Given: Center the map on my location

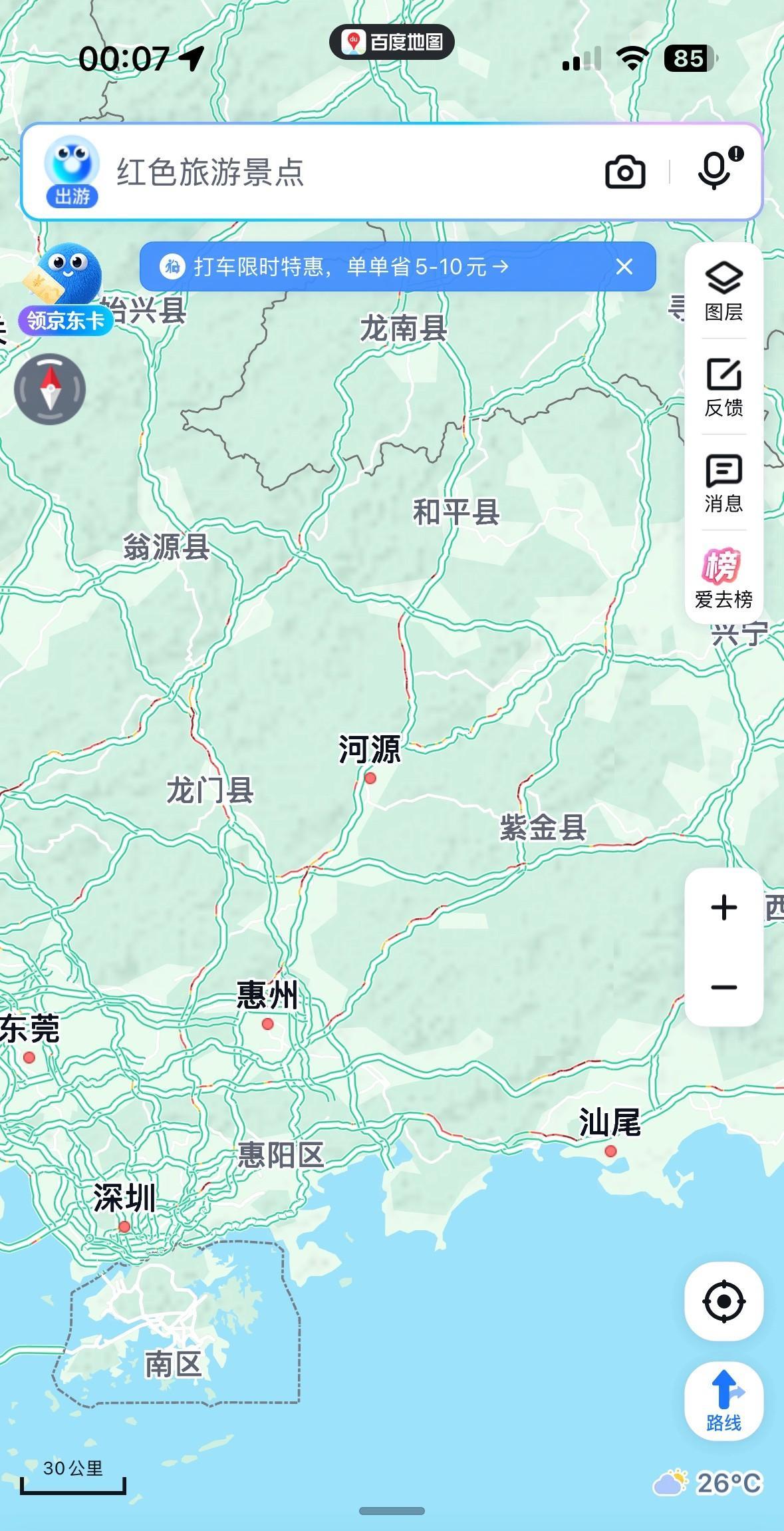Looking at the screenshot, I should [723, 1301].
